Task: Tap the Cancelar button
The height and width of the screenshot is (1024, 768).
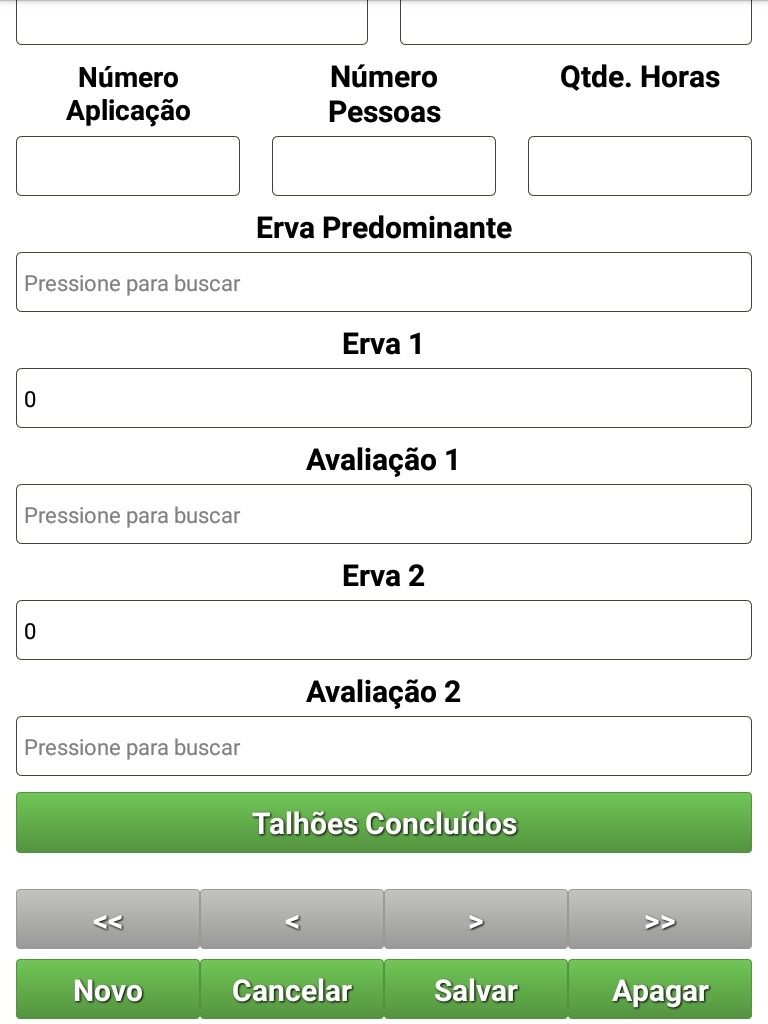Action: click(292, 989)
